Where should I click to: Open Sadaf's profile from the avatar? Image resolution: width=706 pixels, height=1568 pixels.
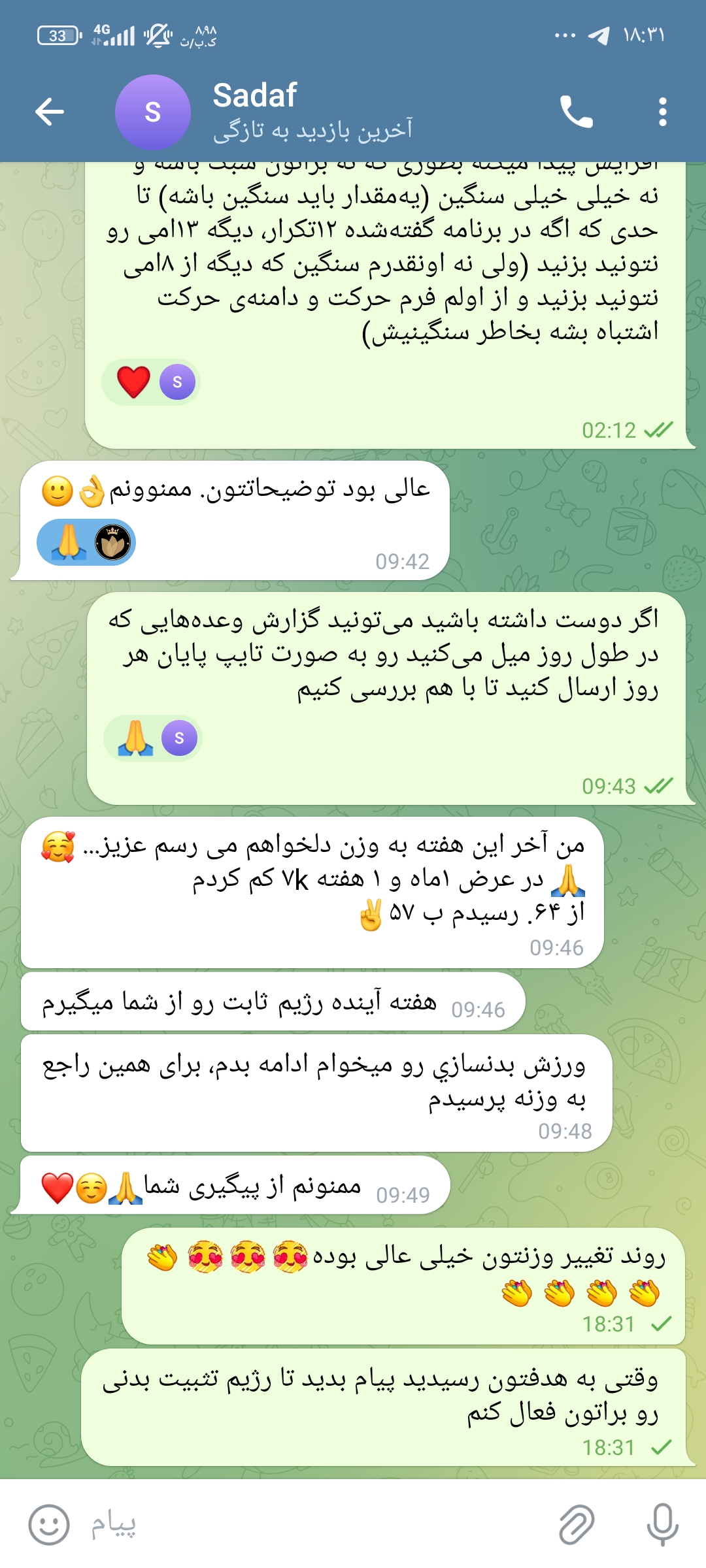click(x=153, y=112)
